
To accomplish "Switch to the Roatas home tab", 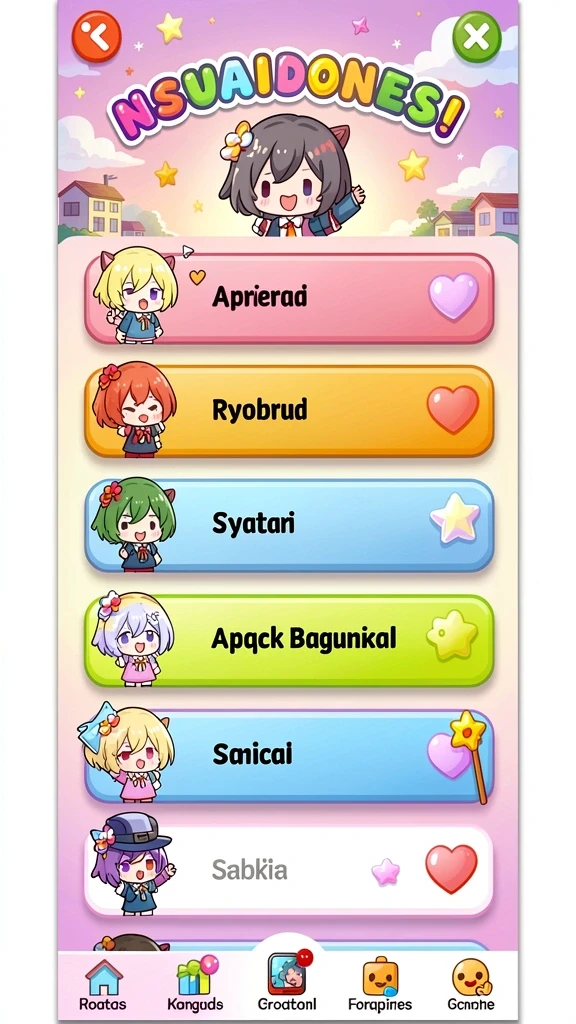I will click(103, 985).
